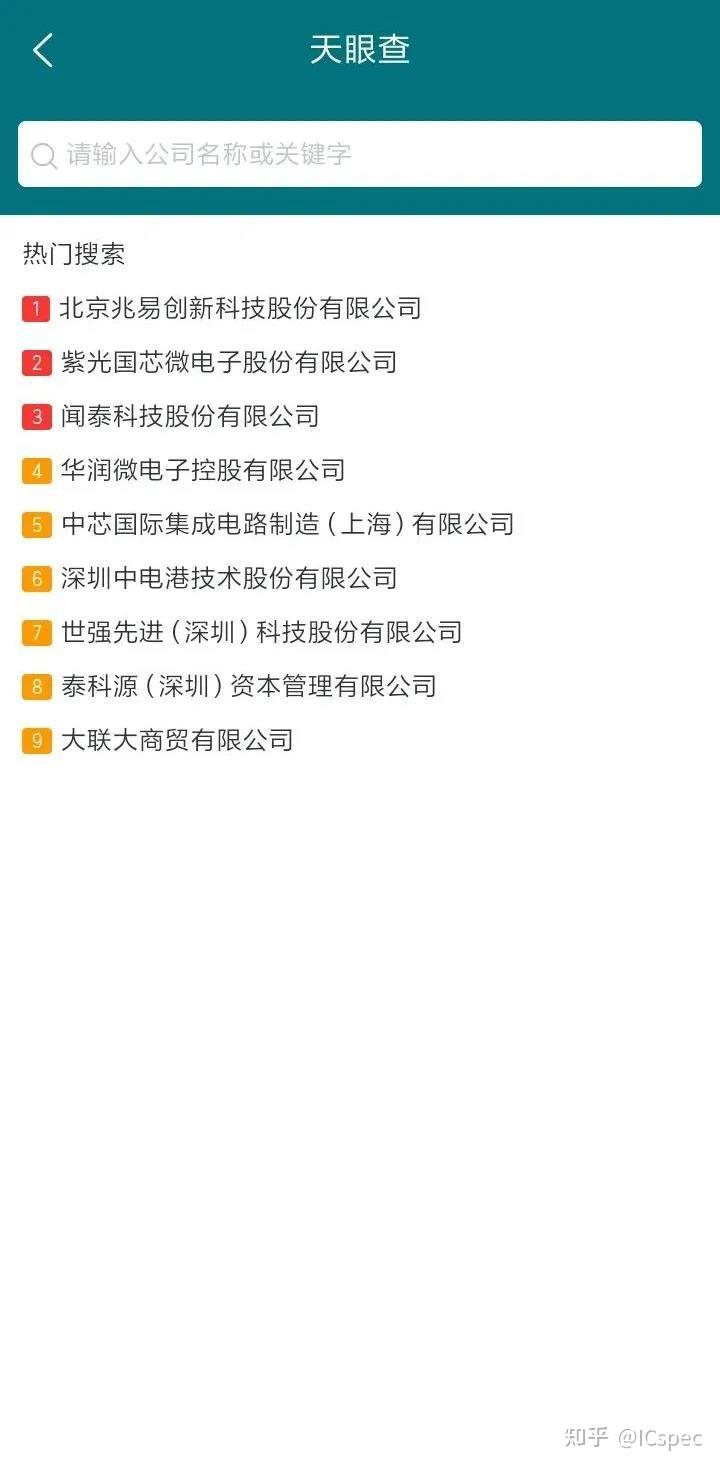Tap 大联大商贸有限公司 in the list
Viewport: 720px width, 1470px height.
pos(177,740)
